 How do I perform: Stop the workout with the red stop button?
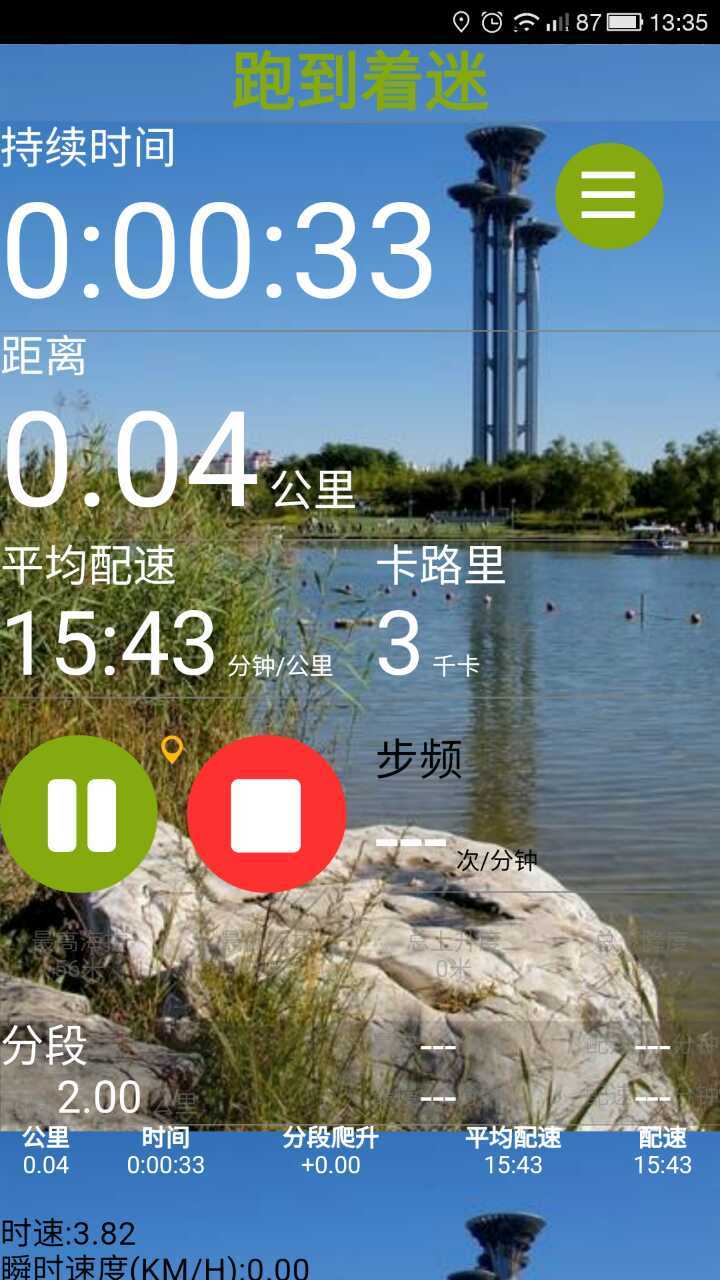pyautogui.click(x=265, y=812)
